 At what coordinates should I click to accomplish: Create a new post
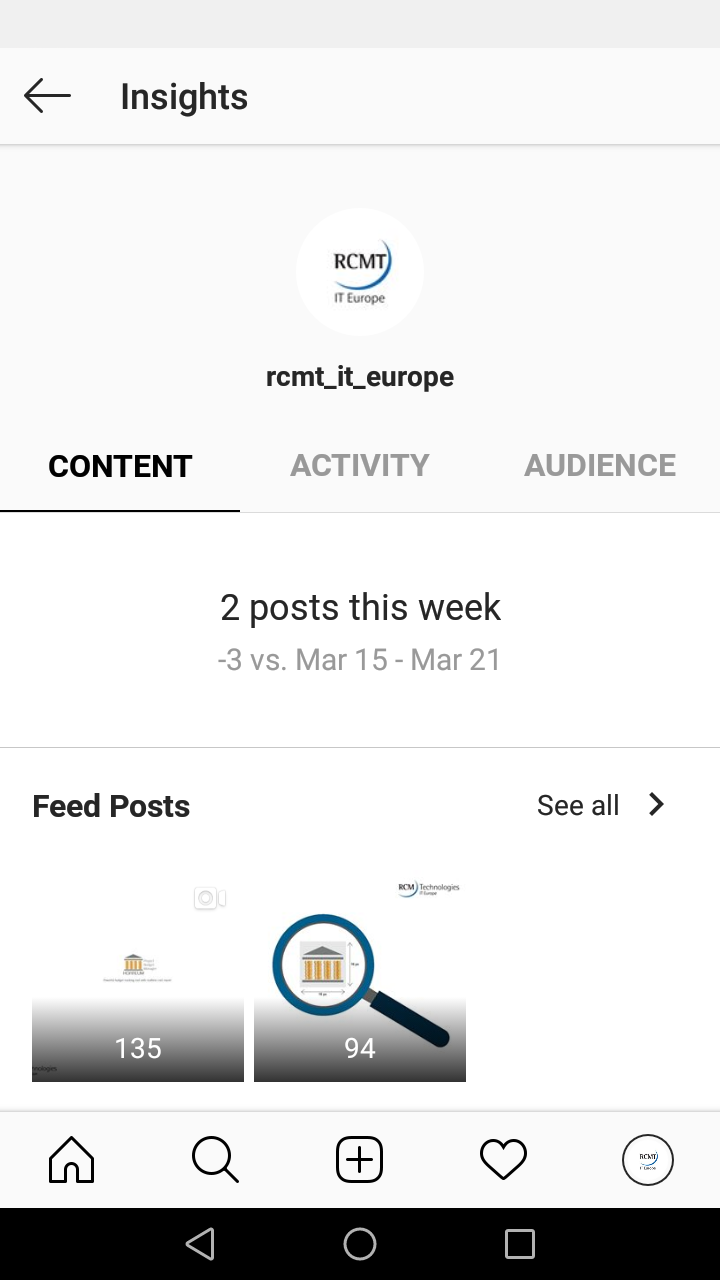(x=359, y=1160)
